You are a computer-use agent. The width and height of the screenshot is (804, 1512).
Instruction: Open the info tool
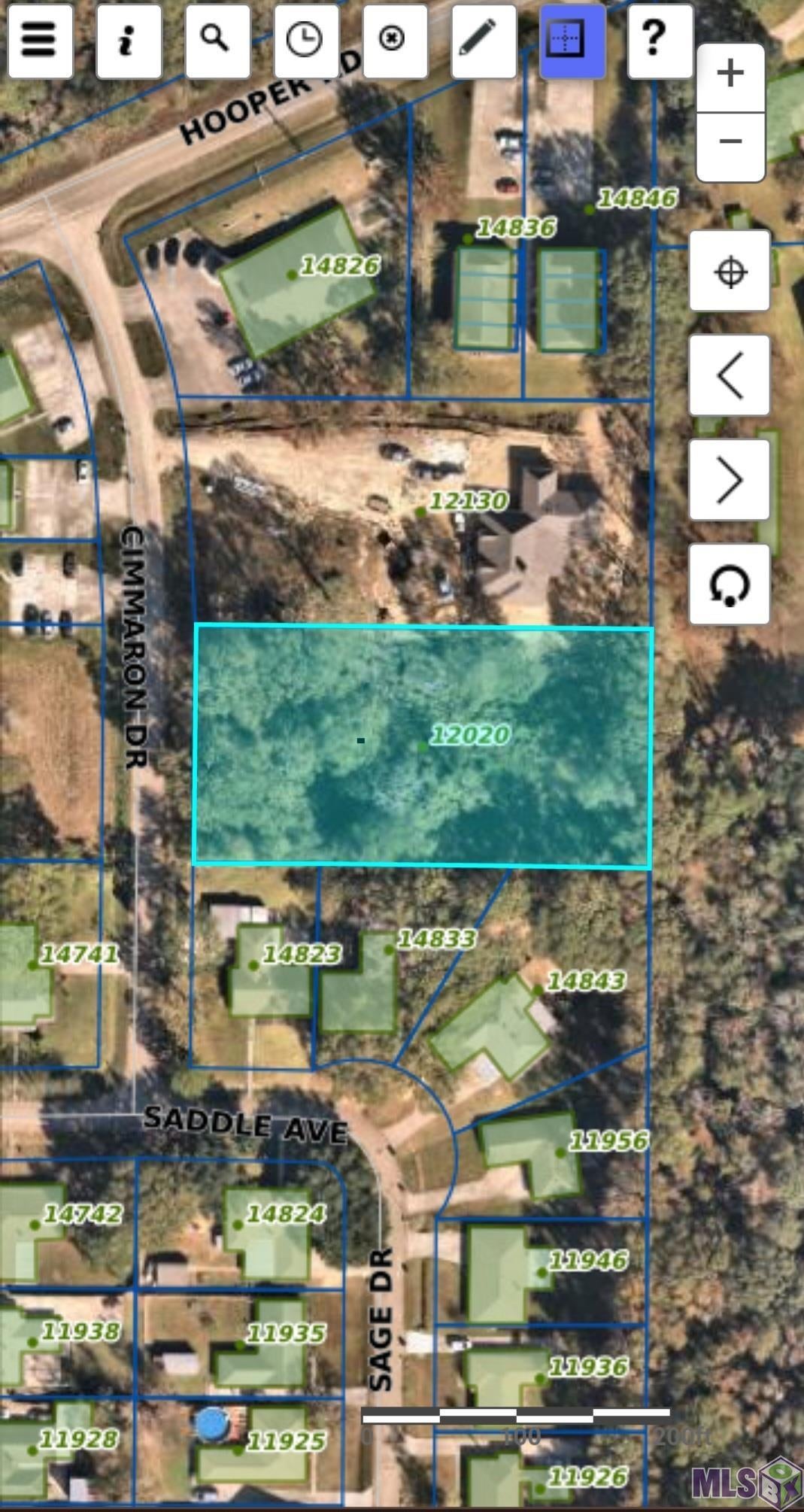coord(129,40)
